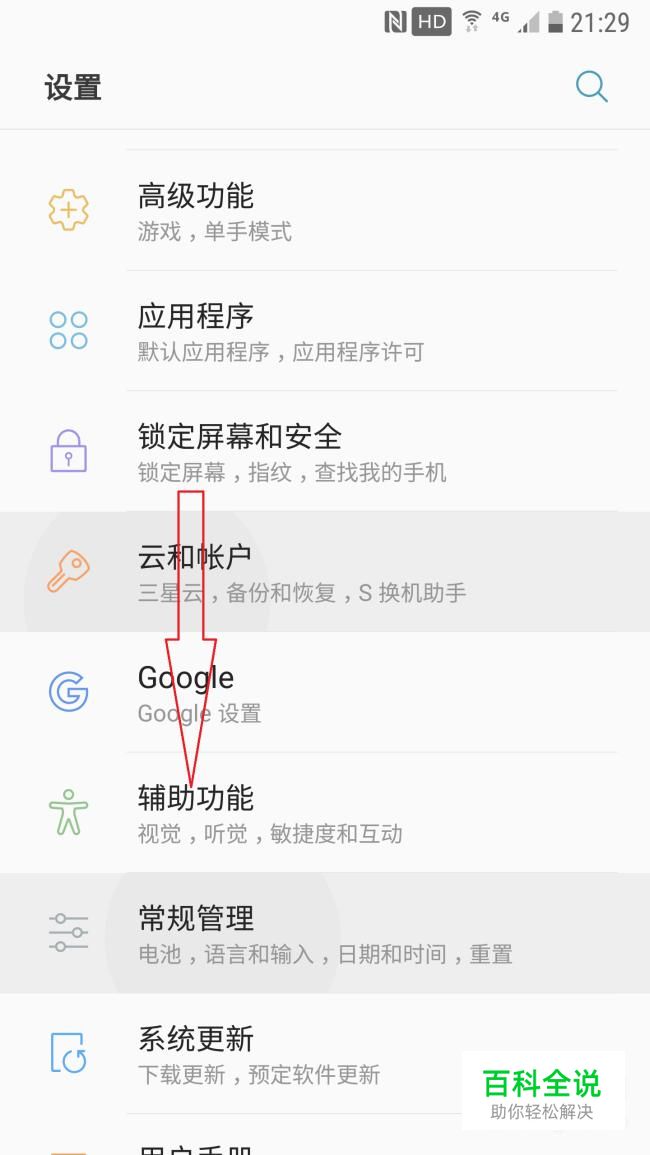
Task: Open 锁定屏幕和安全 settings
Action: coord(325,452)
